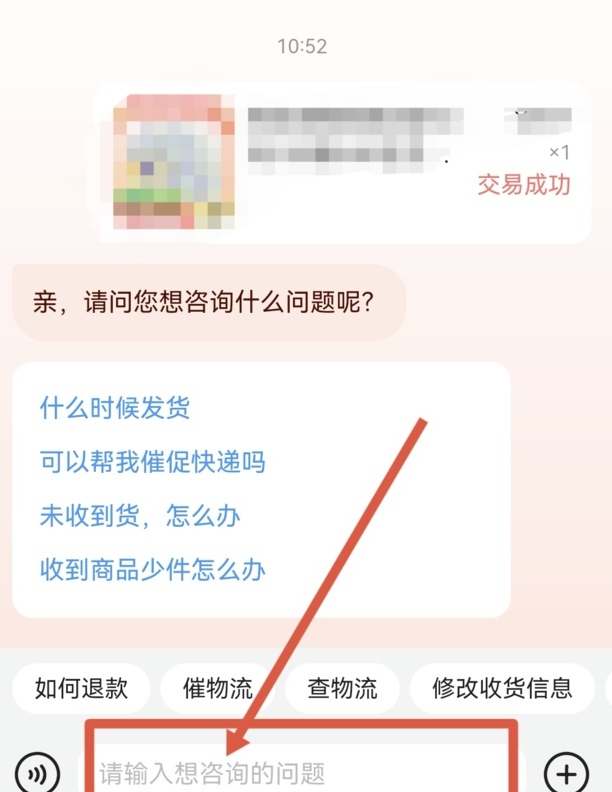Choose the 修改收货信息 chip

click(502, 688)
